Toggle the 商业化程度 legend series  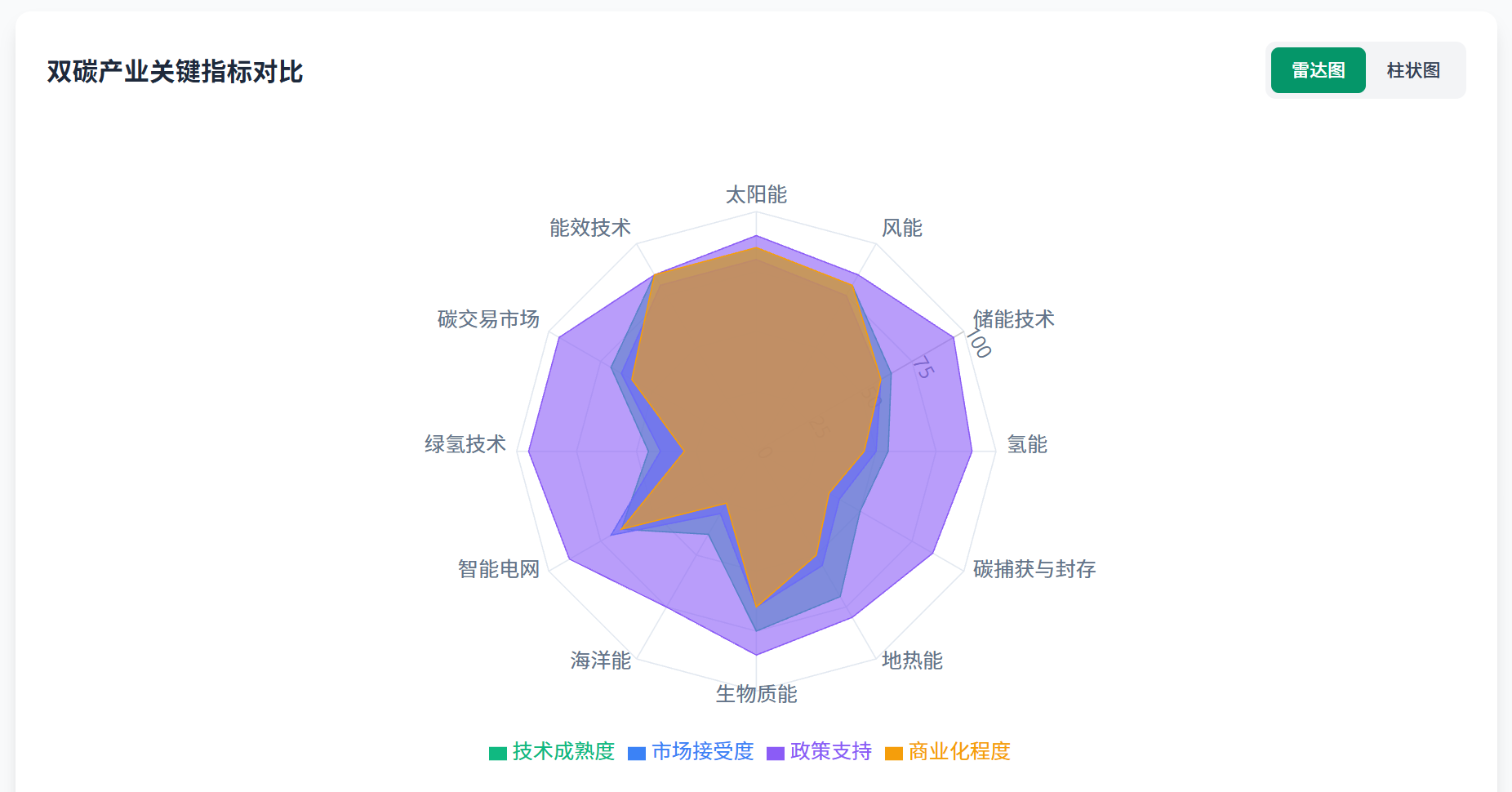coord(948,751)
